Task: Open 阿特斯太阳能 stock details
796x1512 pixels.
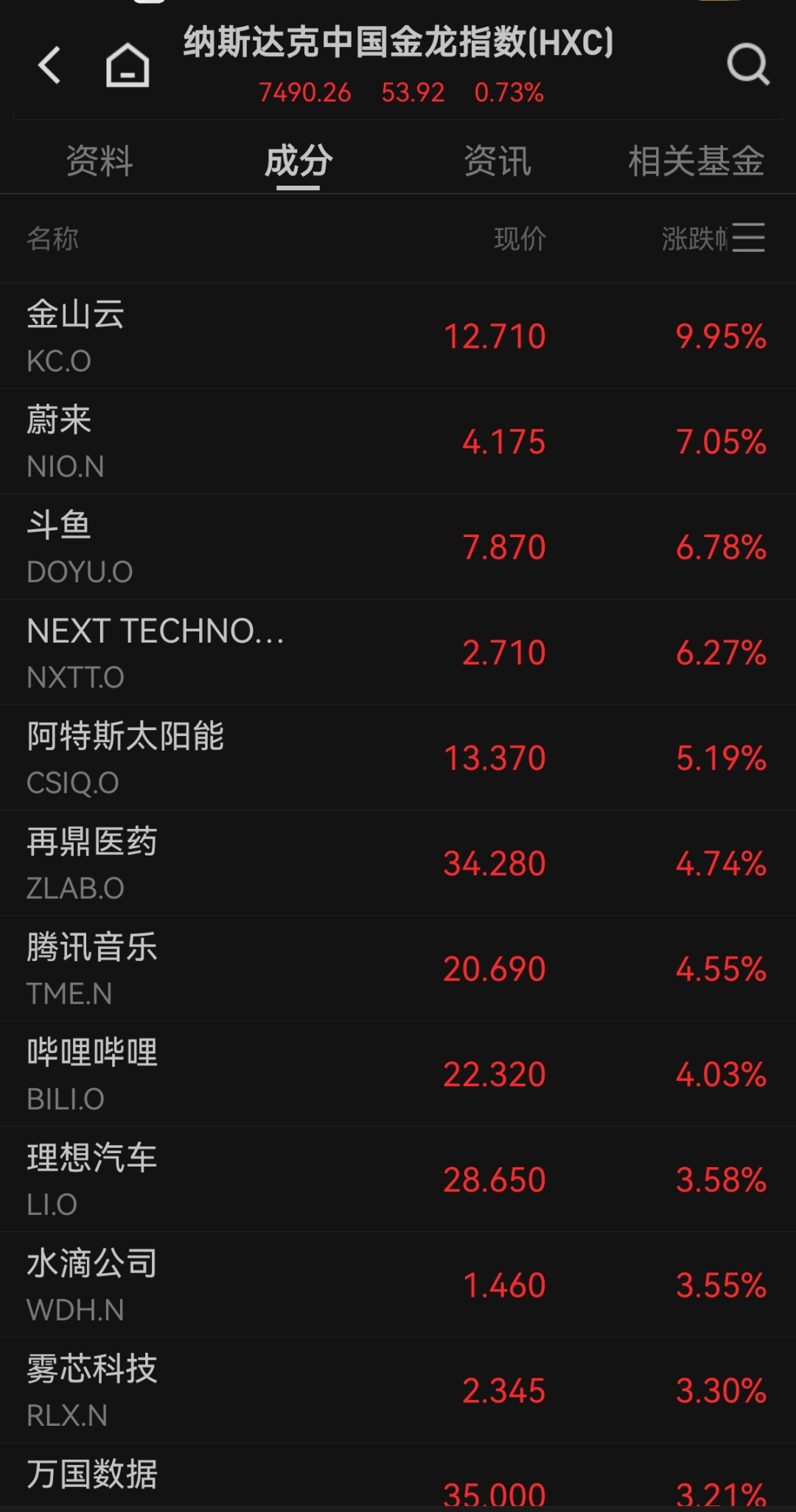Action: [398, 757]
